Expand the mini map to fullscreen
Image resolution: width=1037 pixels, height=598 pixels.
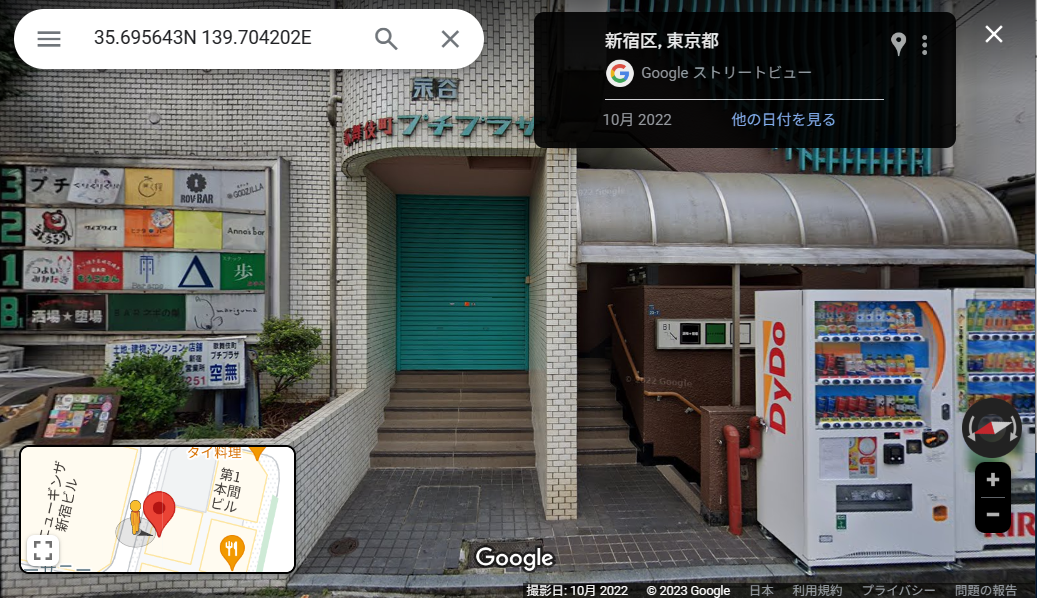(x=42, y=550)
